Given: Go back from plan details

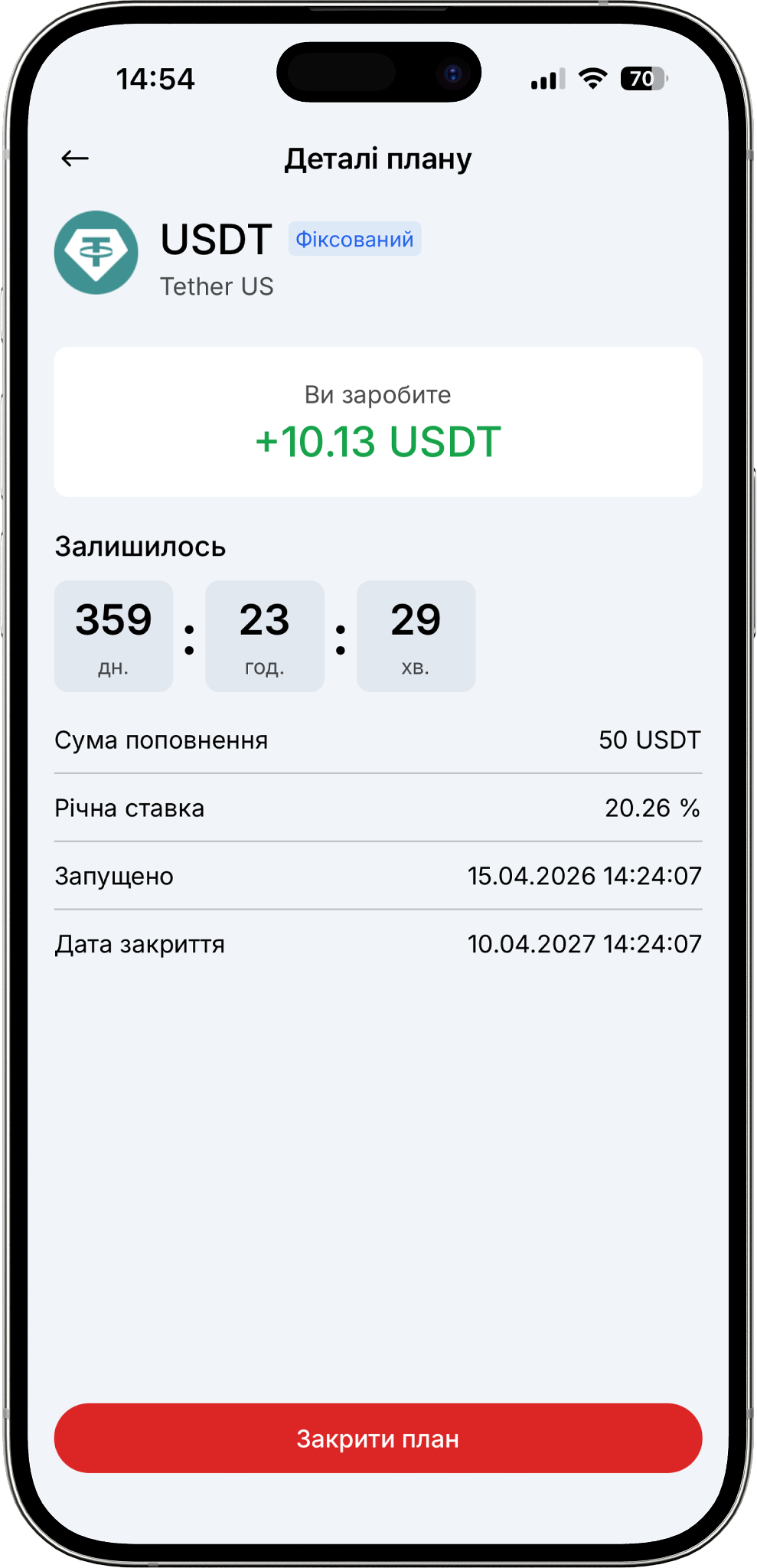Looking at the screenshot, I should [x=75, y=158].
